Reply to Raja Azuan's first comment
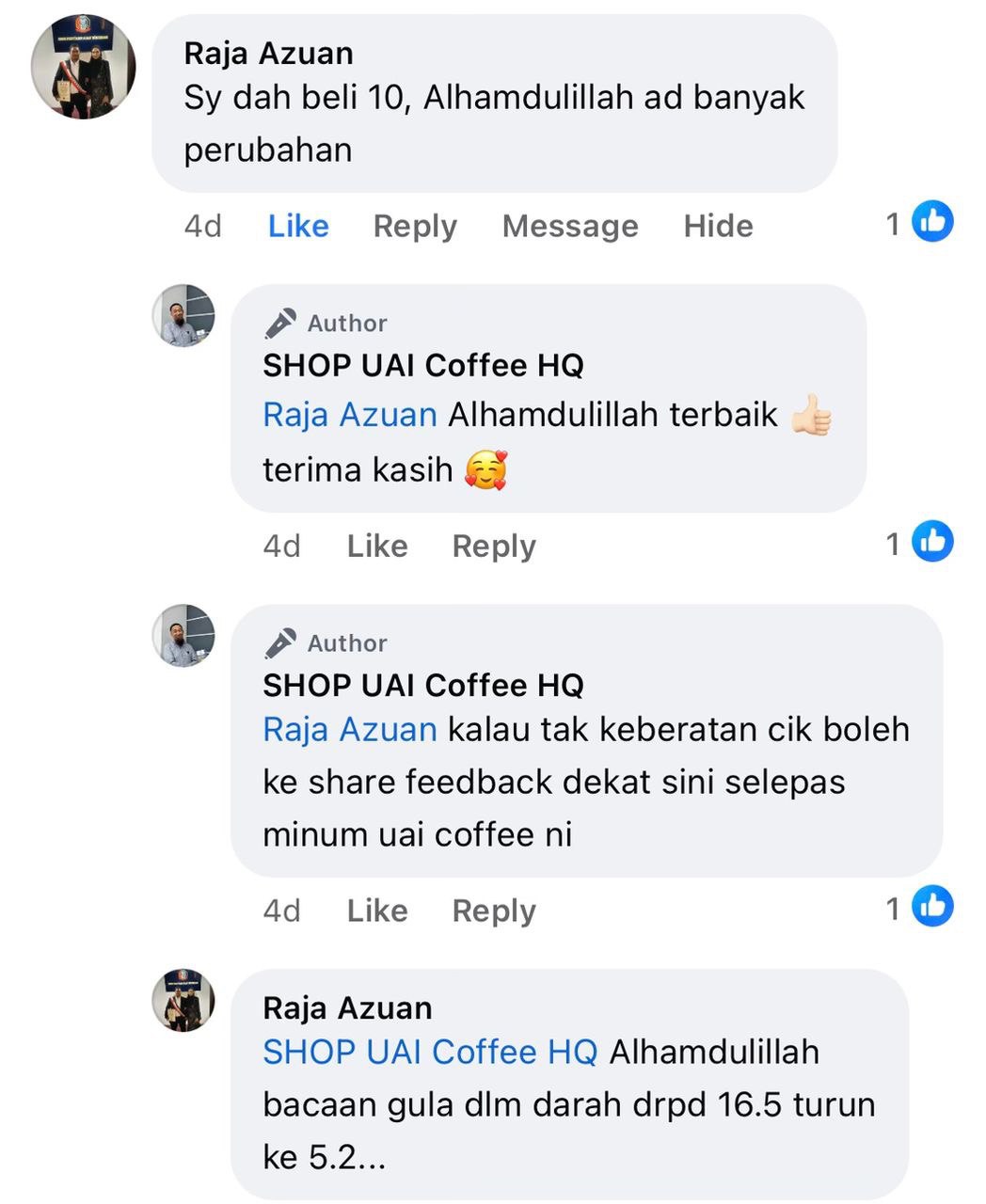This screenshot has width=986, height=1204. [x=415, y=226]
